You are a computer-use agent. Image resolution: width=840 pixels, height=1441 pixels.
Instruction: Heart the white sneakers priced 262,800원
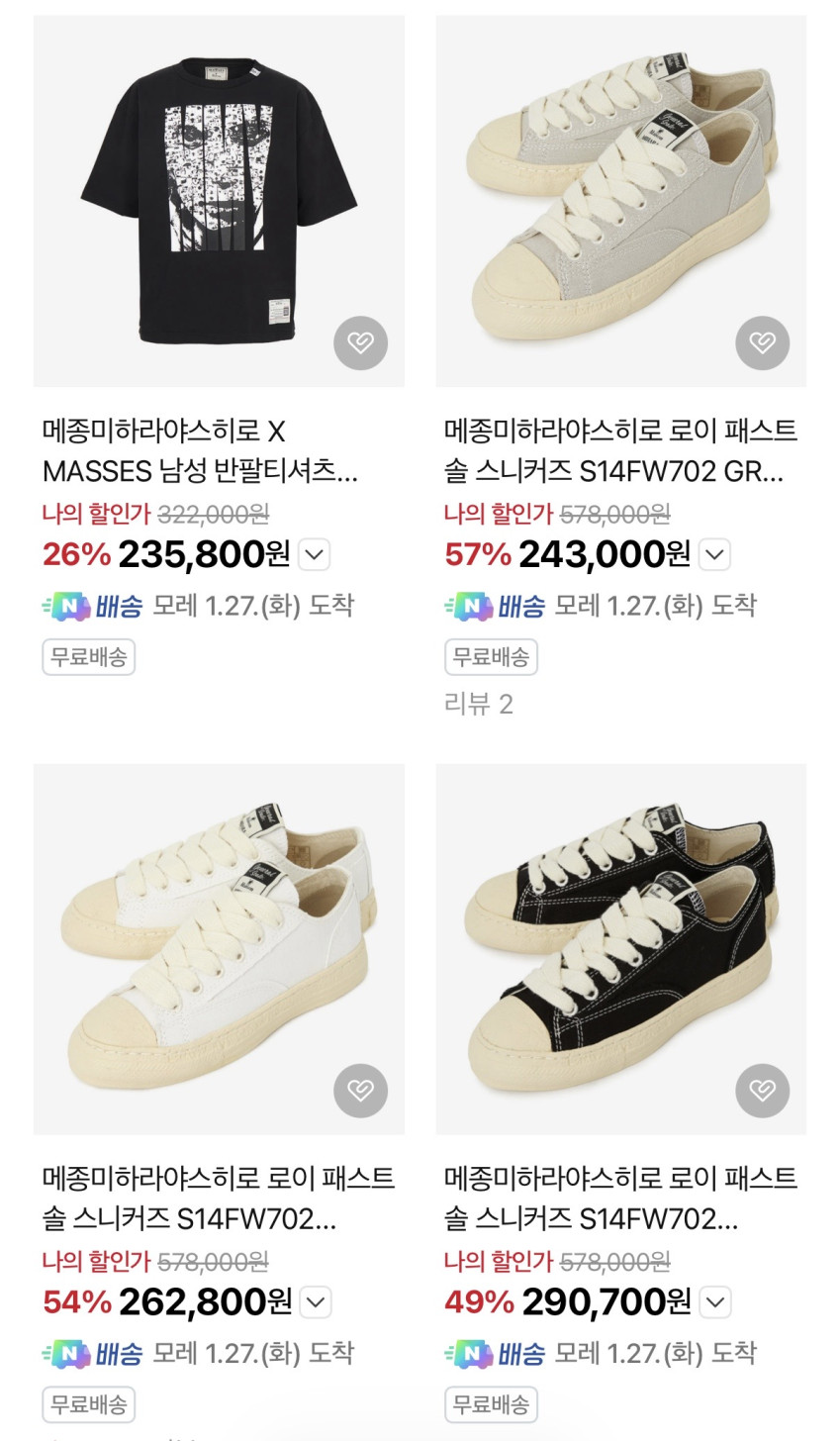click(x=360, y=1091)
